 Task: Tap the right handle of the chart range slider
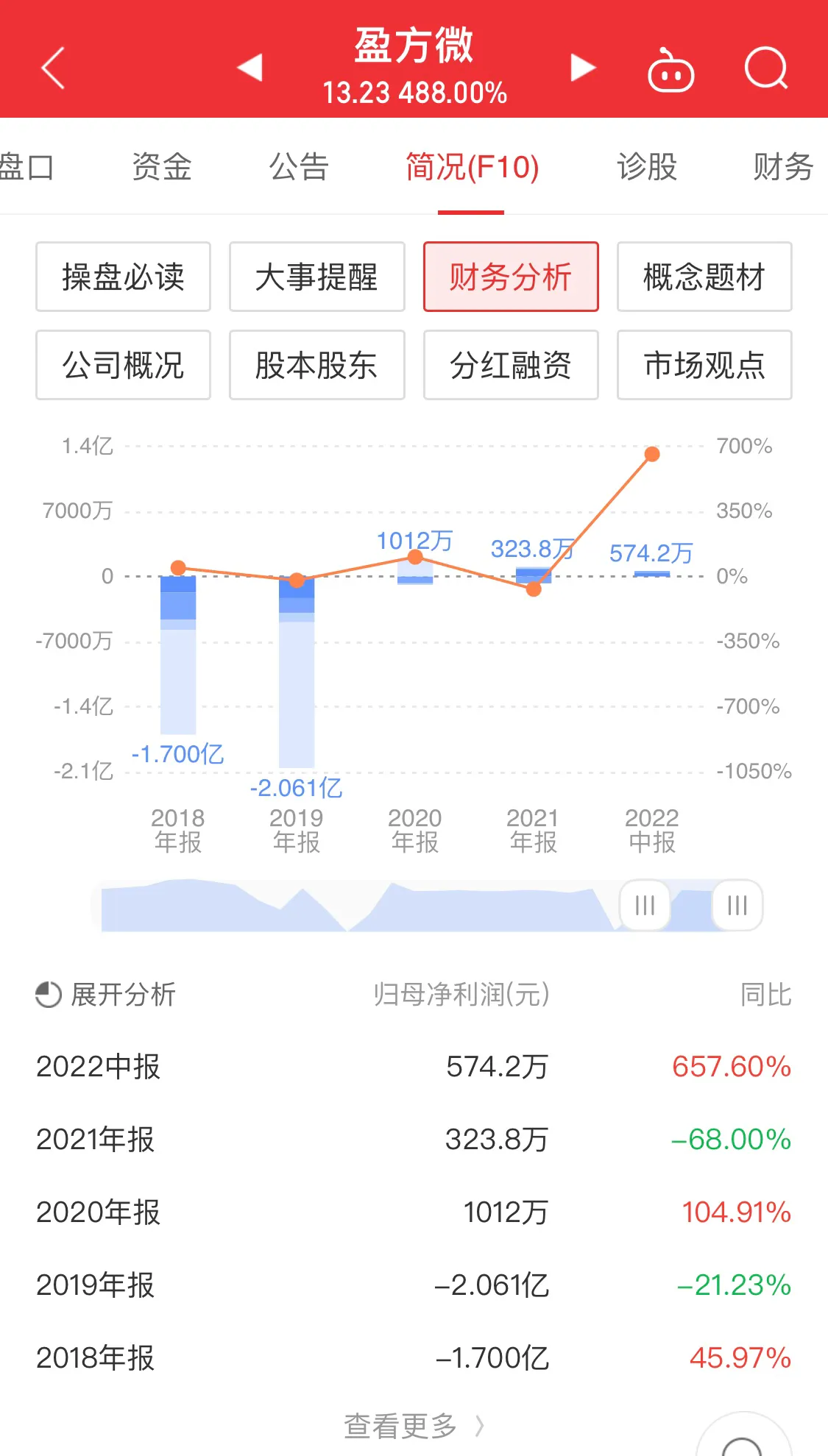(x=737, y=905)
